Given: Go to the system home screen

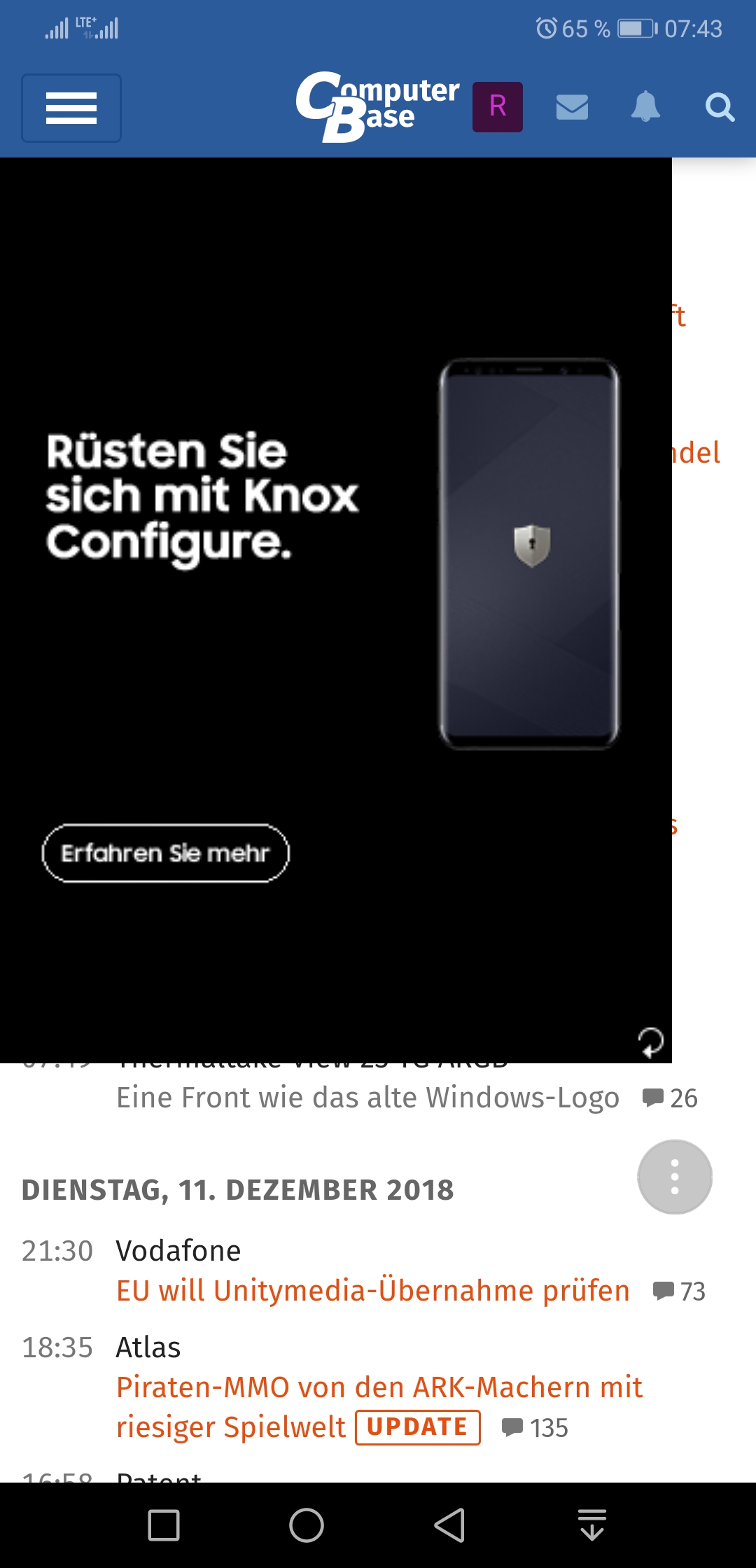Looking at the screenshot, I should 307,1525.
